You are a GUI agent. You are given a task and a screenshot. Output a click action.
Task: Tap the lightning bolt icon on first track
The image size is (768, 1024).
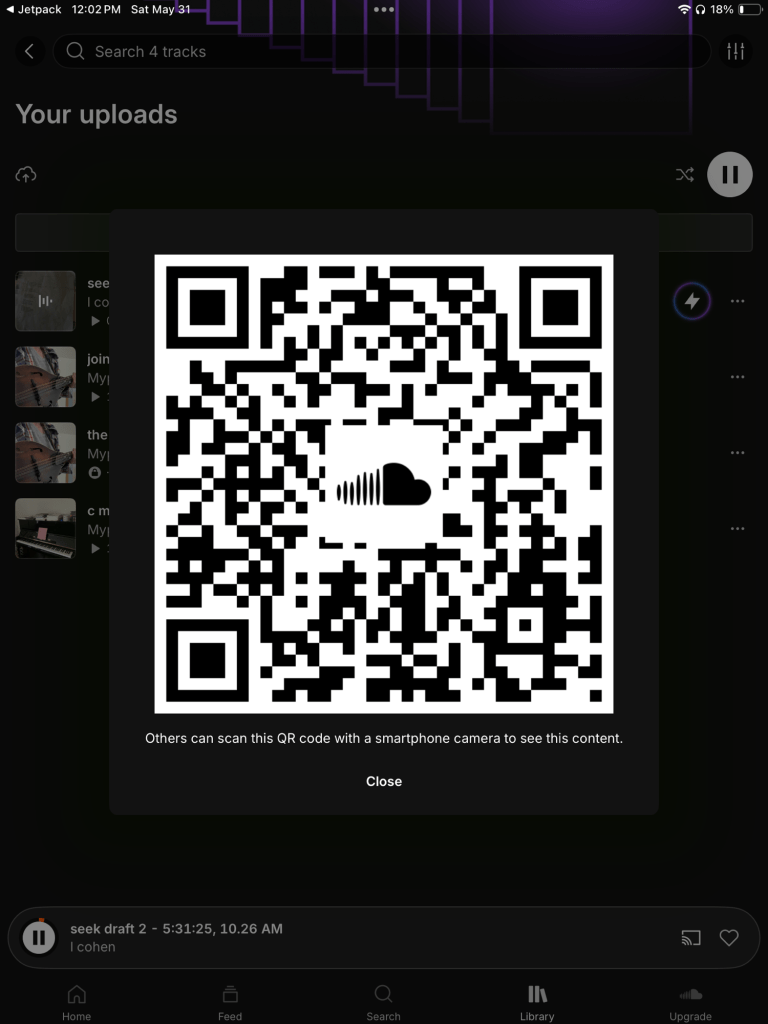(692, 301)
